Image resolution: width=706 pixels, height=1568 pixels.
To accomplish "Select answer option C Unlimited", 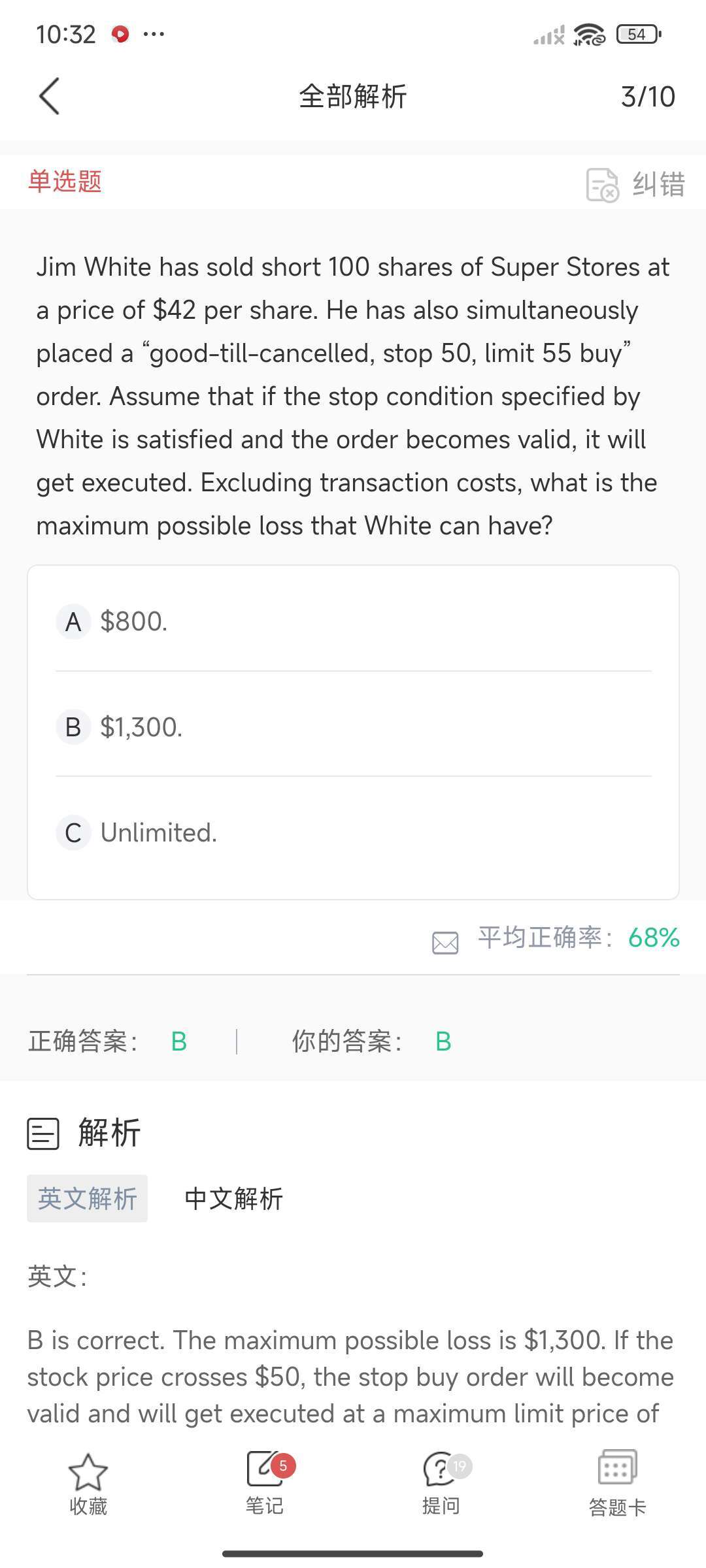I will click(353, 832).
